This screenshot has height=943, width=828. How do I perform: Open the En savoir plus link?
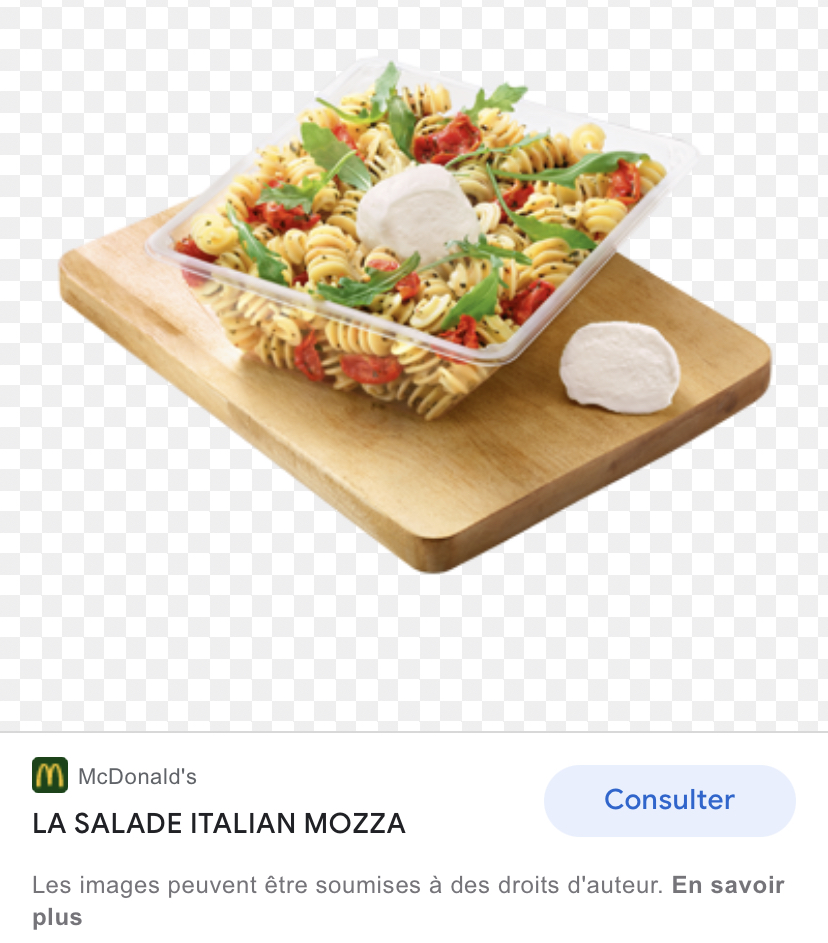(727, 885)
